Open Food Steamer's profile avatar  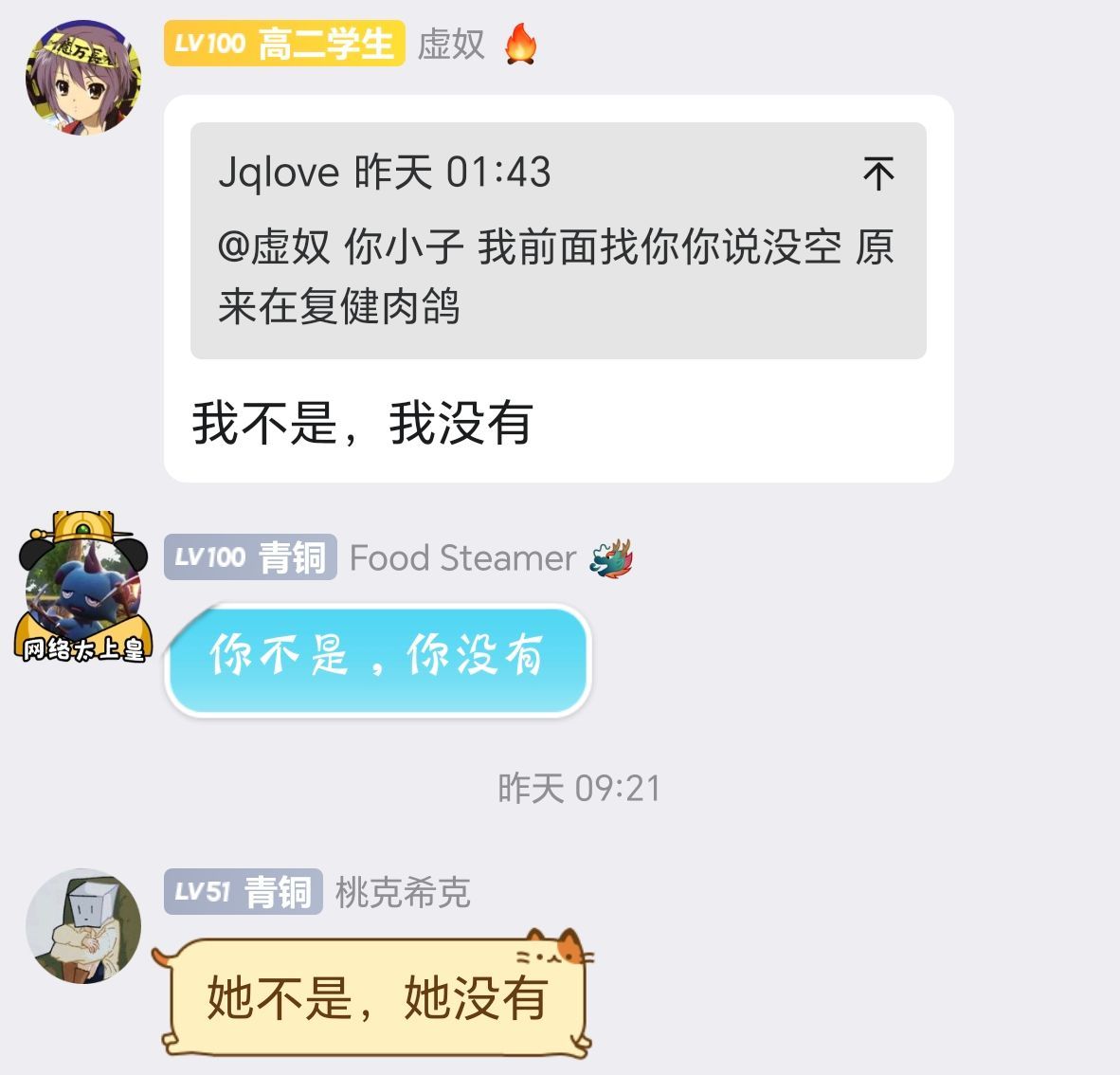pos(83,590)
